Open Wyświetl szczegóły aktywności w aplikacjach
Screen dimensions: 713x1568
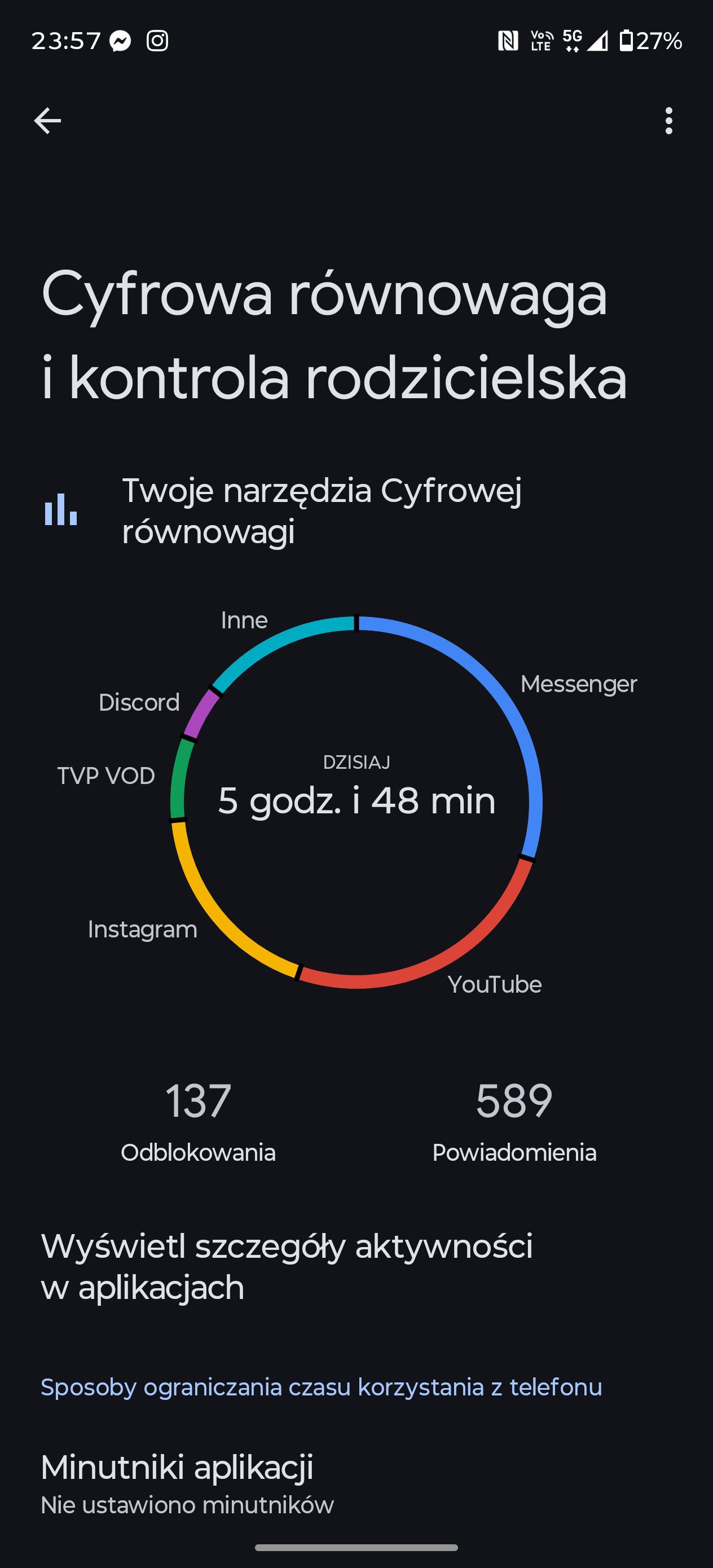286,1266
